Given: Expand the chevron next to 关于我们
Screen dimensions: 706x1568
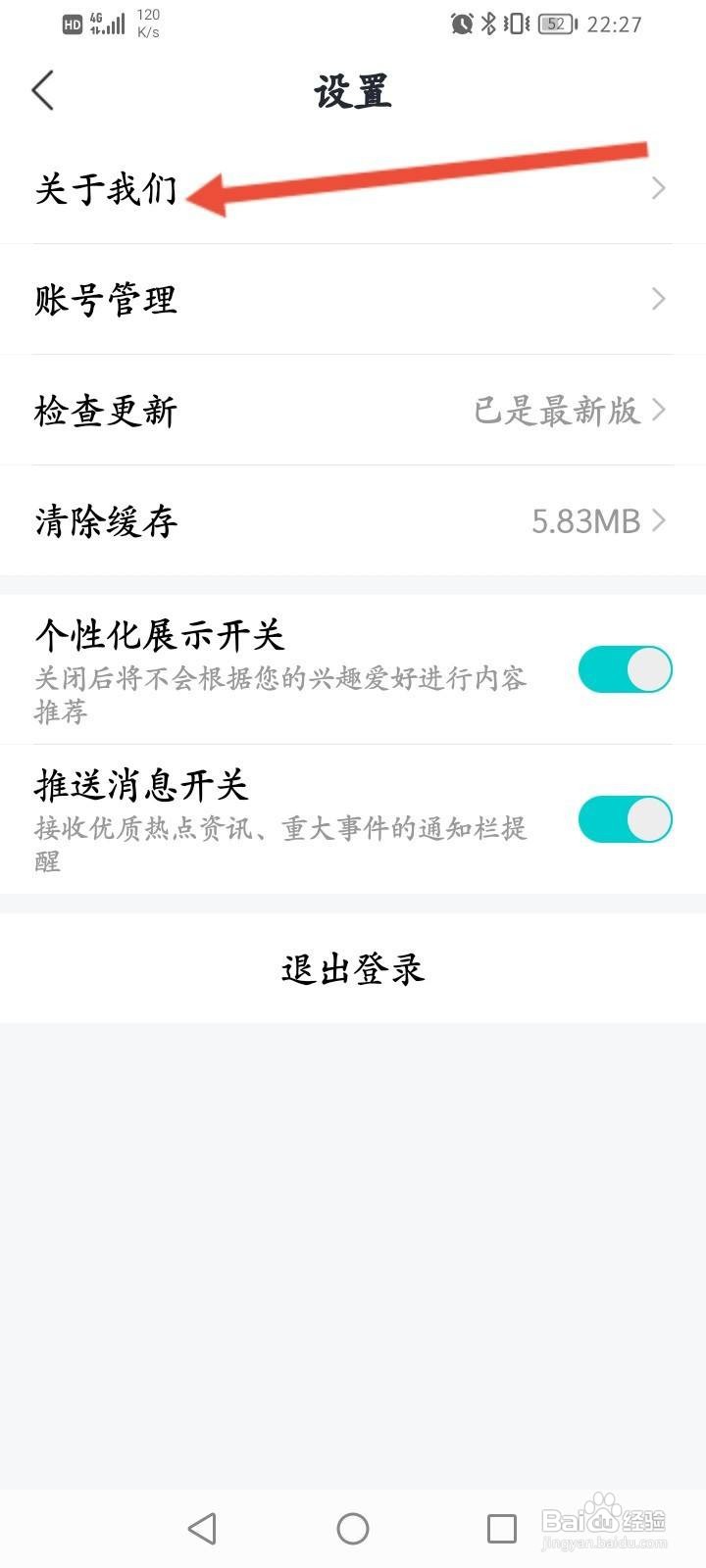Looking at the screenshot, I should (658, 188).
